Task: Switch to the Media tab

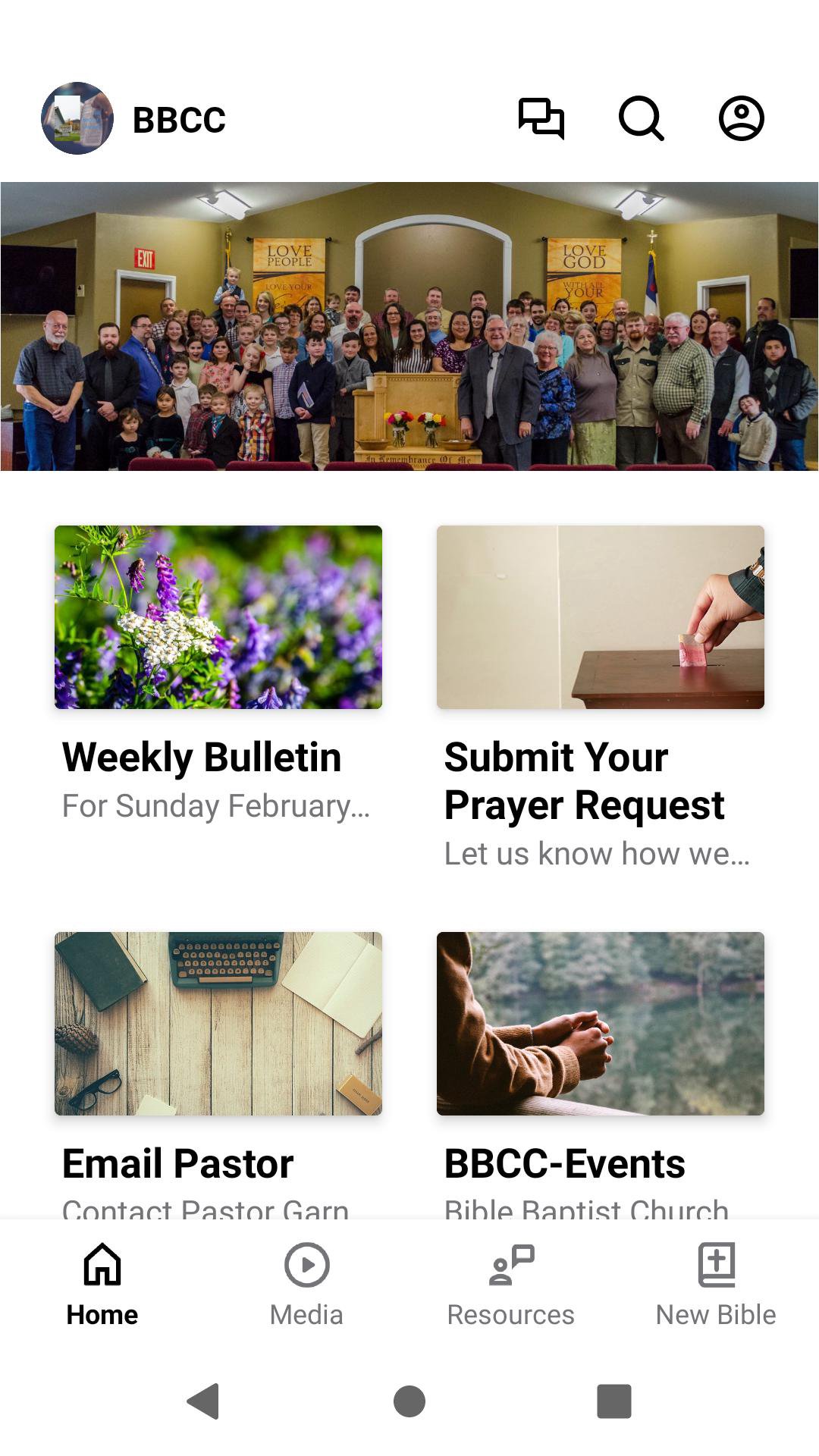Action: (306, 1282)
